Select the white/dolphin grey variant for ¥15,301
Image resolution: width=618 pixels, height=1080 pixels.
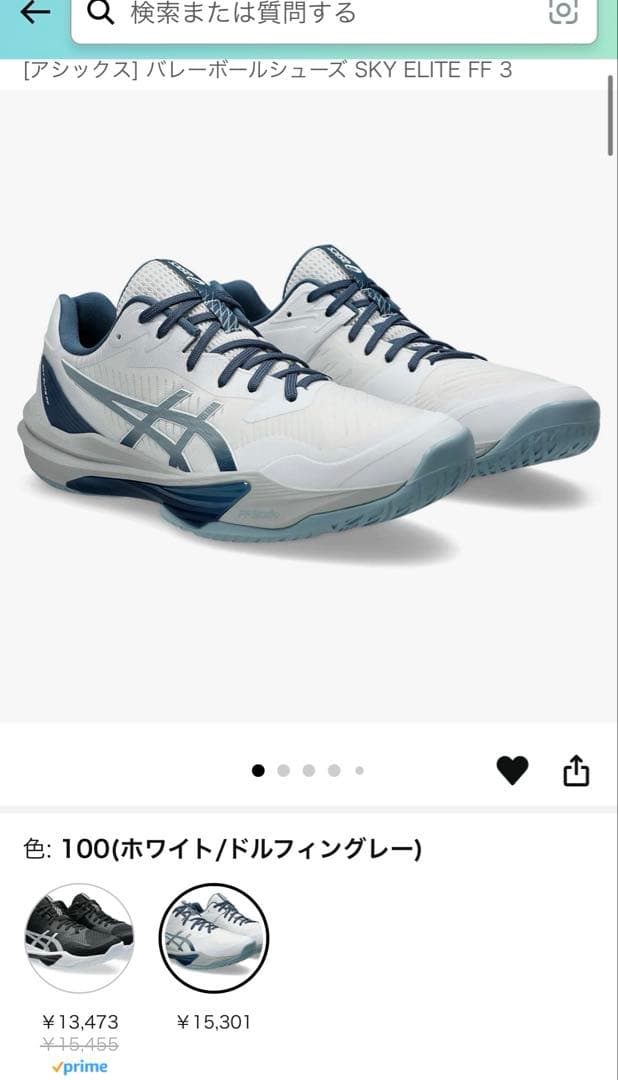point(214,938)
